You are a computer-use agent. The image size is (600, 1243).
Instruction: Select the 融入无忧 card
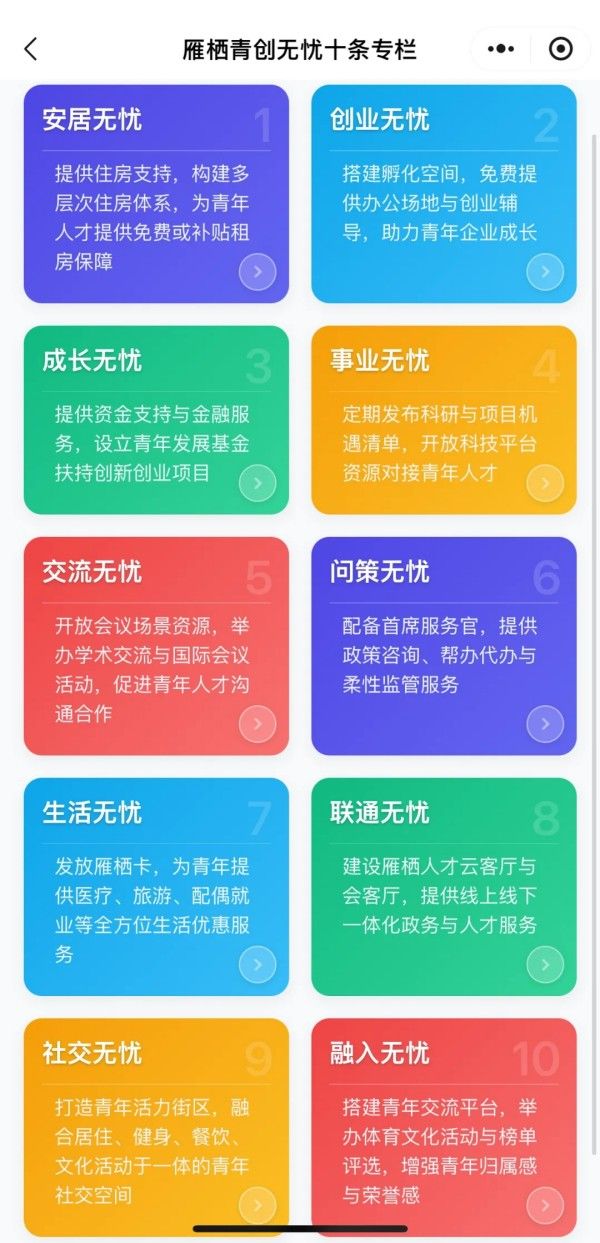(x=443, y=1125)
